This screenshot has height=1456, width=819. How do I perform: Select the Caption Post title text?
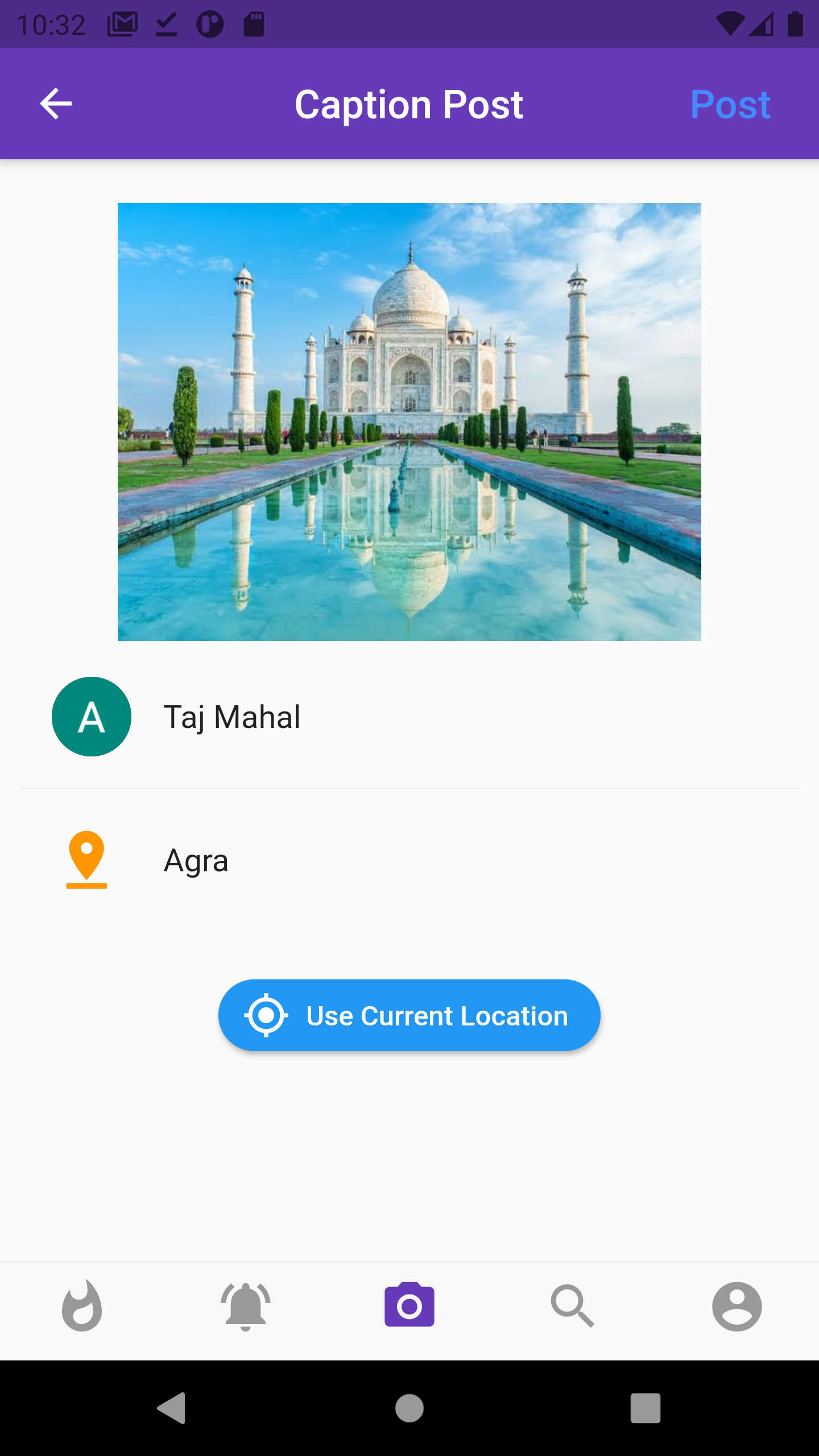tap(409, 104)
